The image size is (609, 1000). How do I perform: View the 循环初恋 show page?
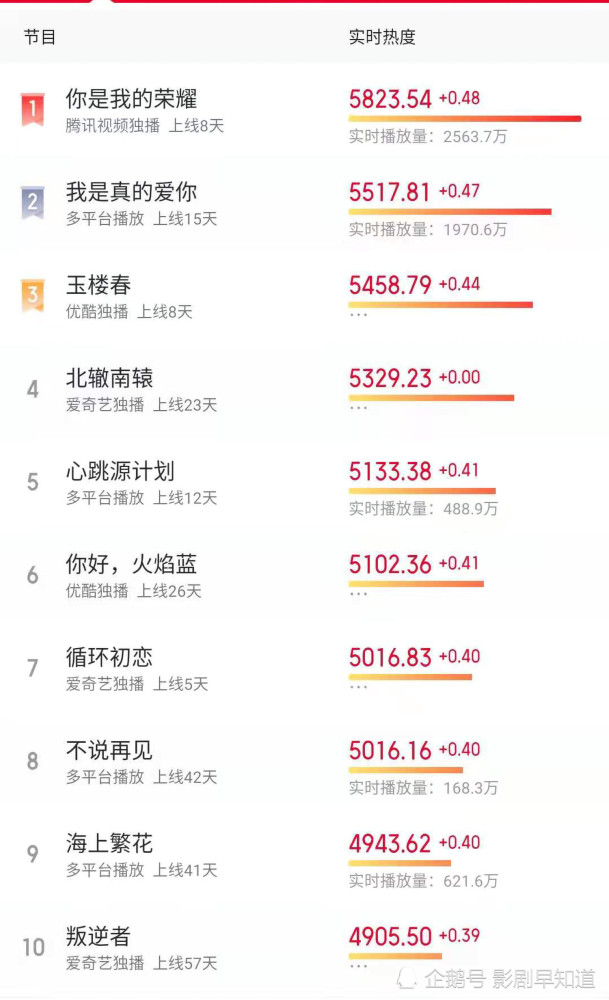(304, 668)
